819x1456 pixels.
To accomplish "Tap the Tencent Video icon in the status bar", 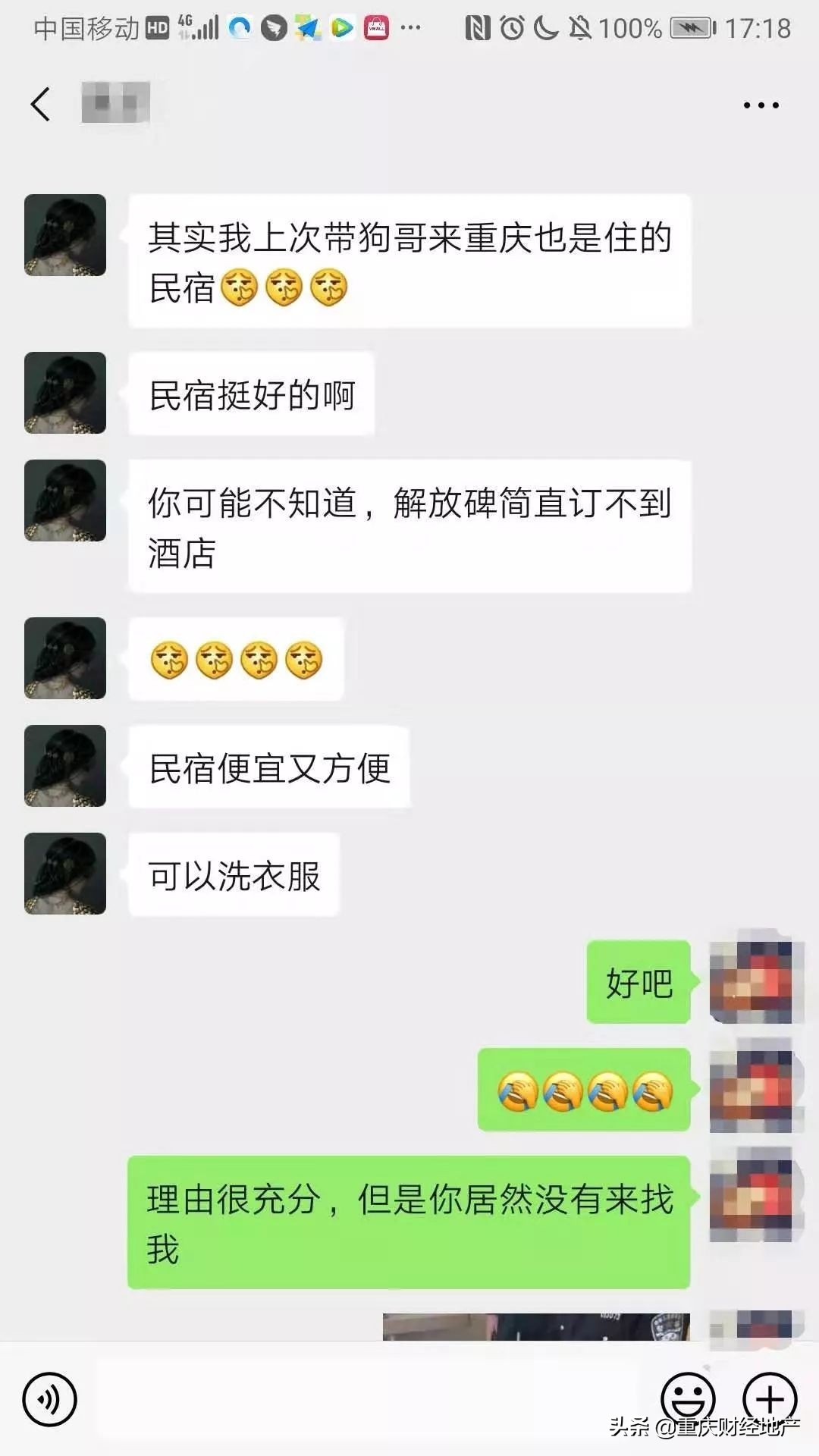I will tap(341, 25).
